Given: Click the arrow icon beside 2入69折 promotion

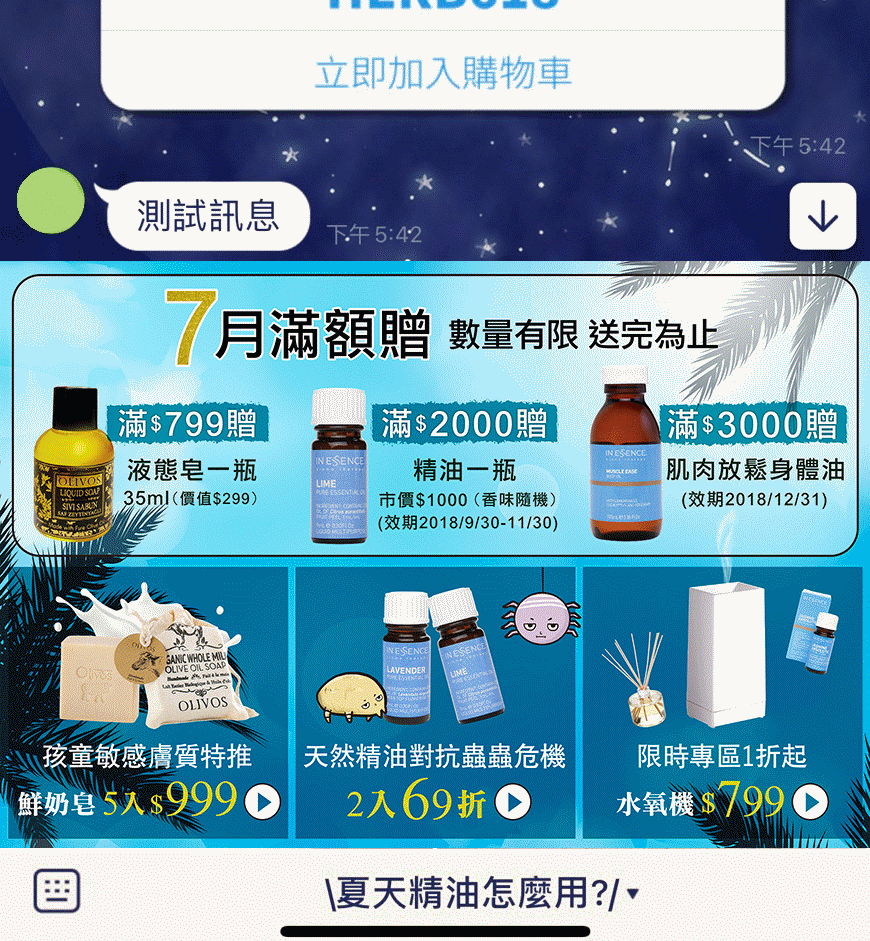Looking at the screenshot, I should (x=512, y=801).
